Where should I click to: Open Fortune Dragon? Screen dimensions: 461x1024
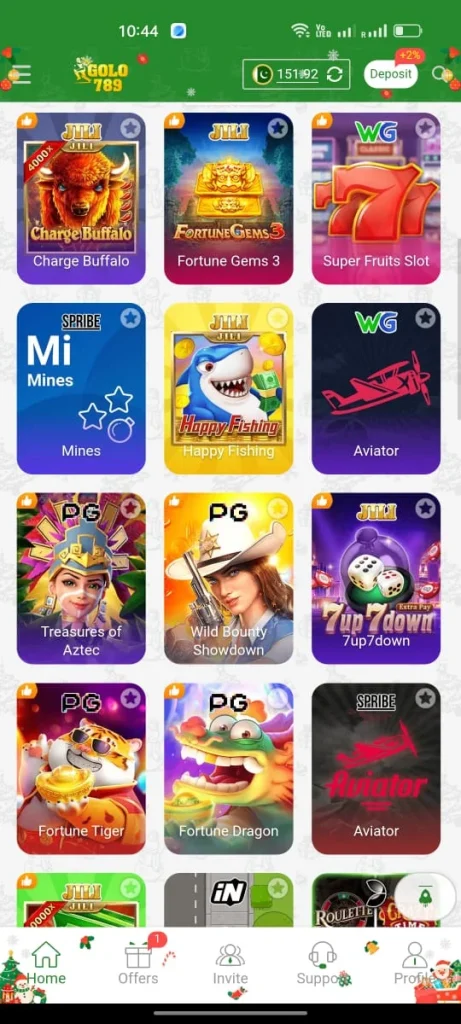(x=229, y=769)
